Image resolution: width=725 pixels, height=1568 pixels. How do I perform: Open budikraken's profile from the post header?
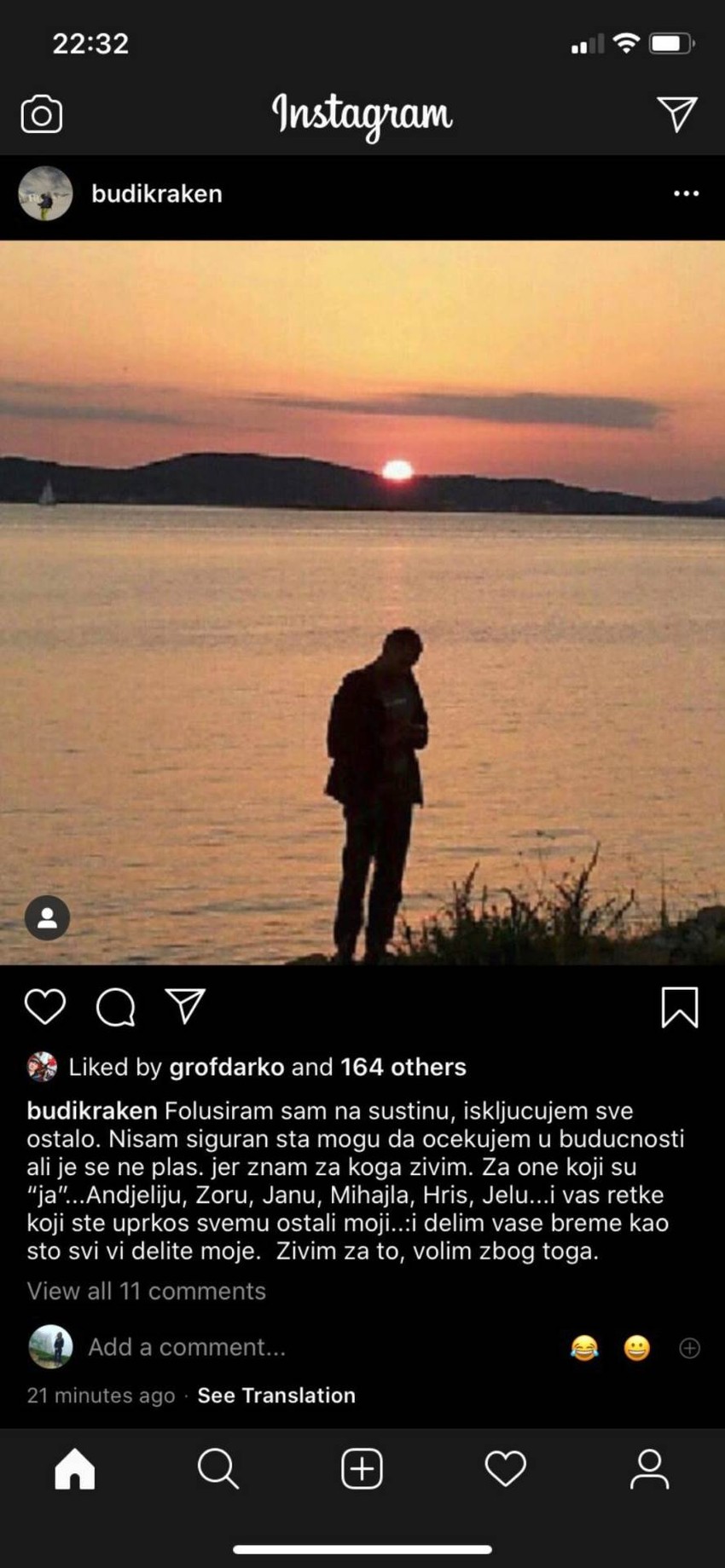pyautogui.click(x=156, y=194)
